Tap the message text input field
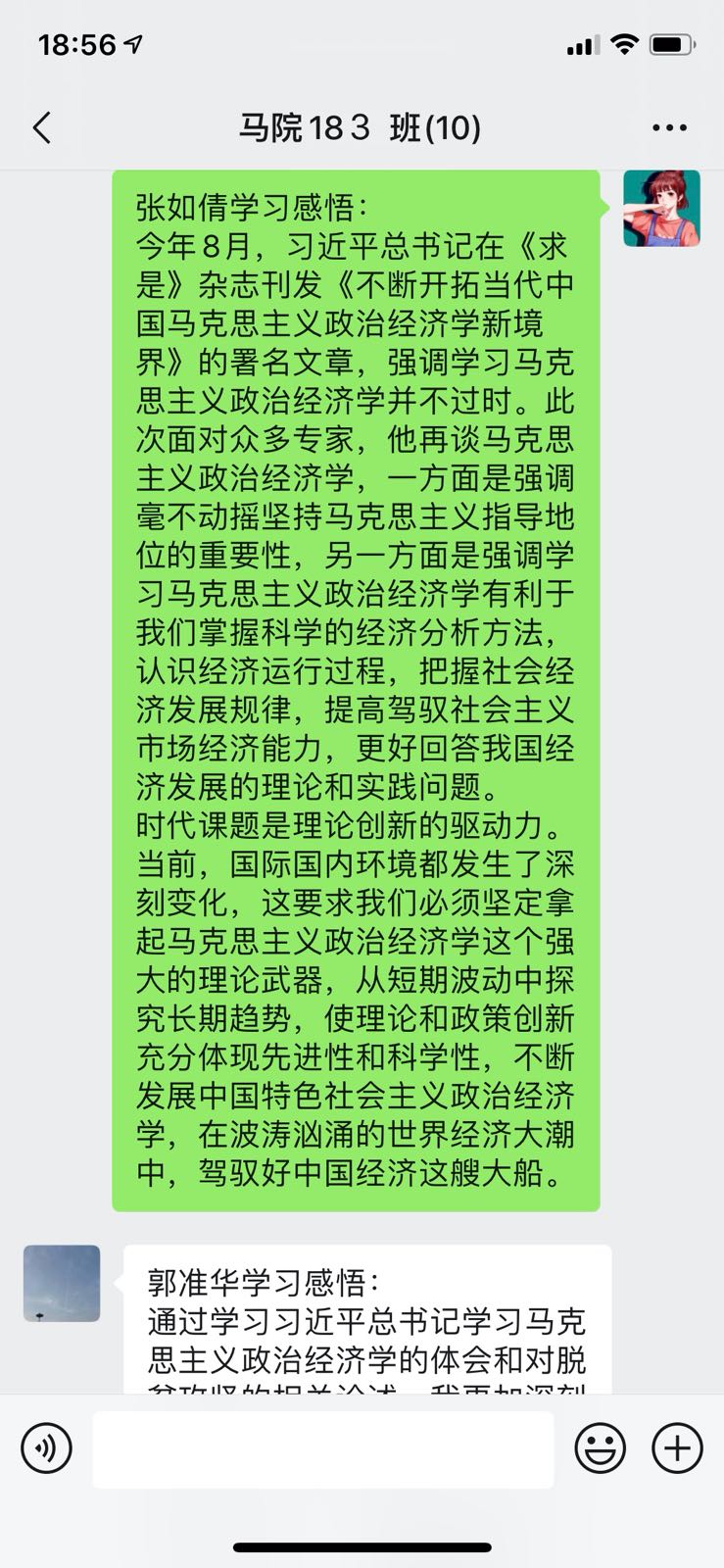The width and height of the screenshot is (724, 1568). [x=323, y=1449]
